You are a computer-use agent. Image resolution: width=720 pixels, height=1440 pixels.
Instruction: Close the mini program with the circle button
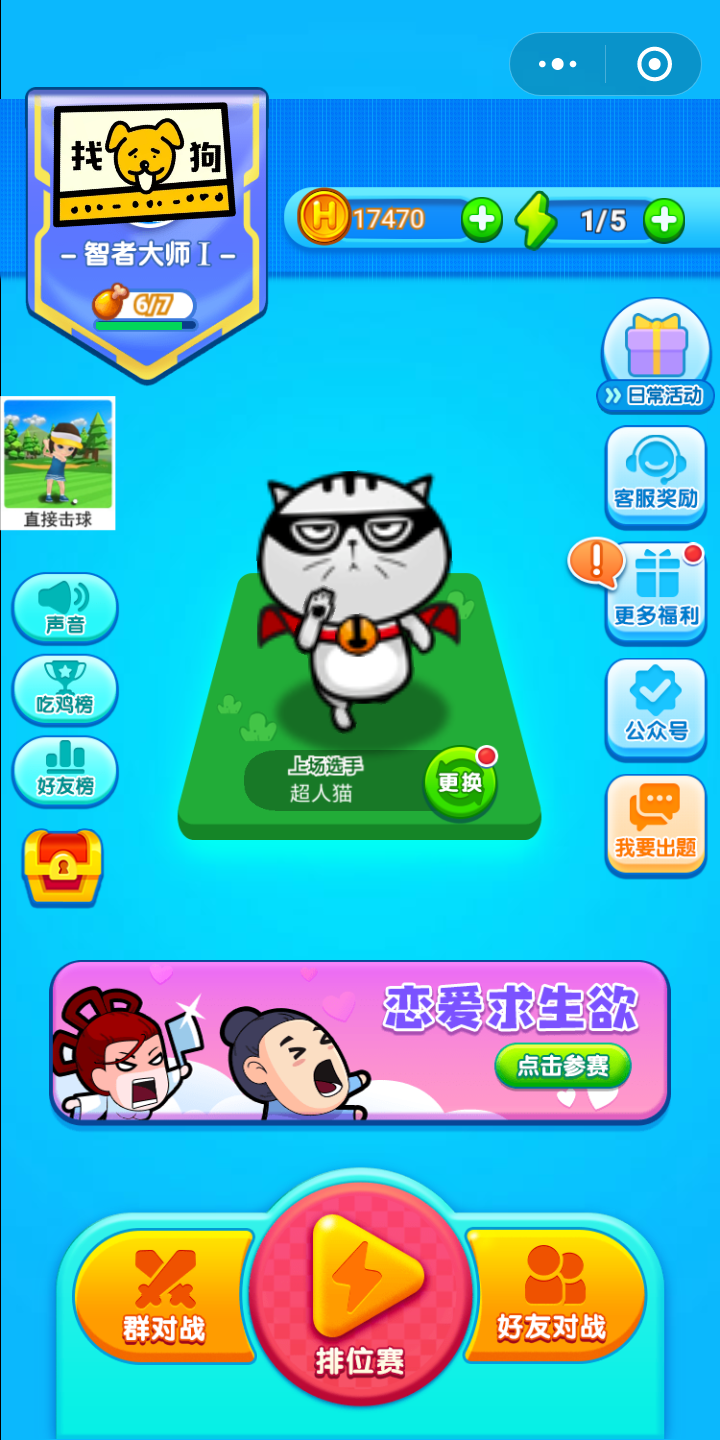pos(654,65)
